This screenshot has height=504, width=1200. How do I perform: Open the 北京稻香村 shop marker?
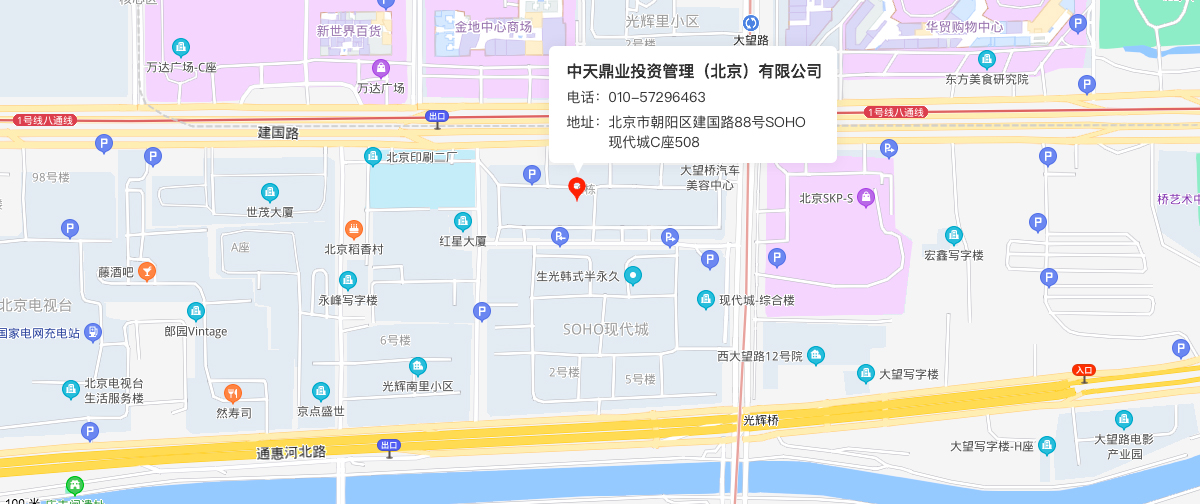(x=353, y=229)
